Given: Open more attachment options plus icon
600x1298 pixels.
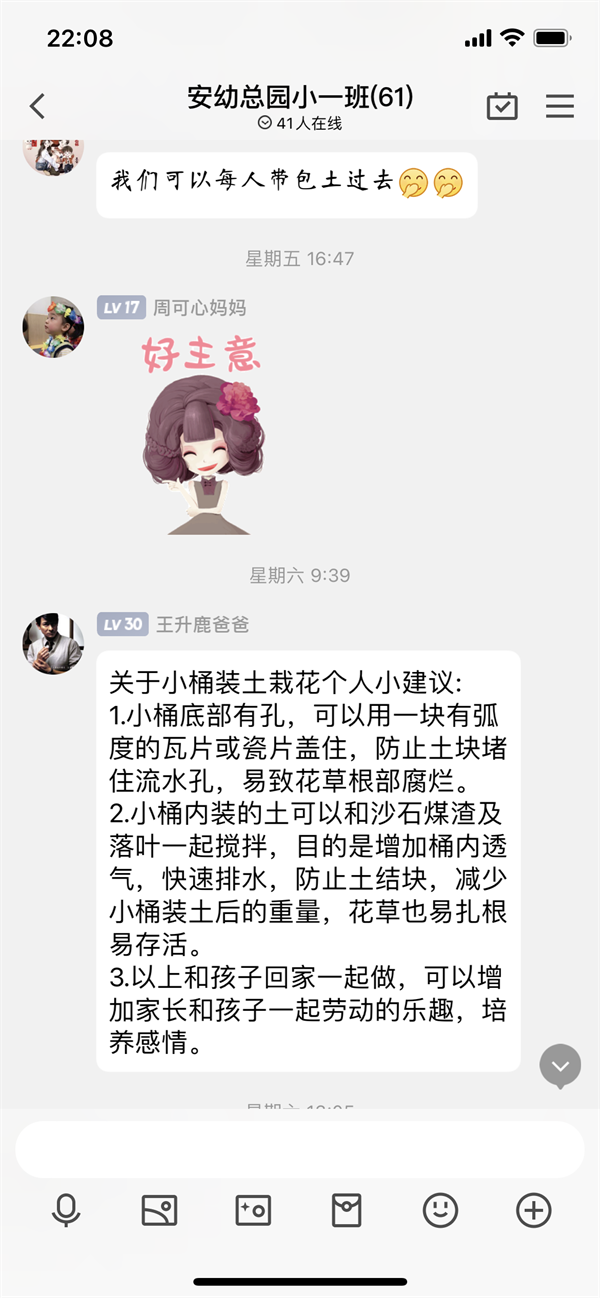Looking at the screenshot, I should coord(534,1211).
